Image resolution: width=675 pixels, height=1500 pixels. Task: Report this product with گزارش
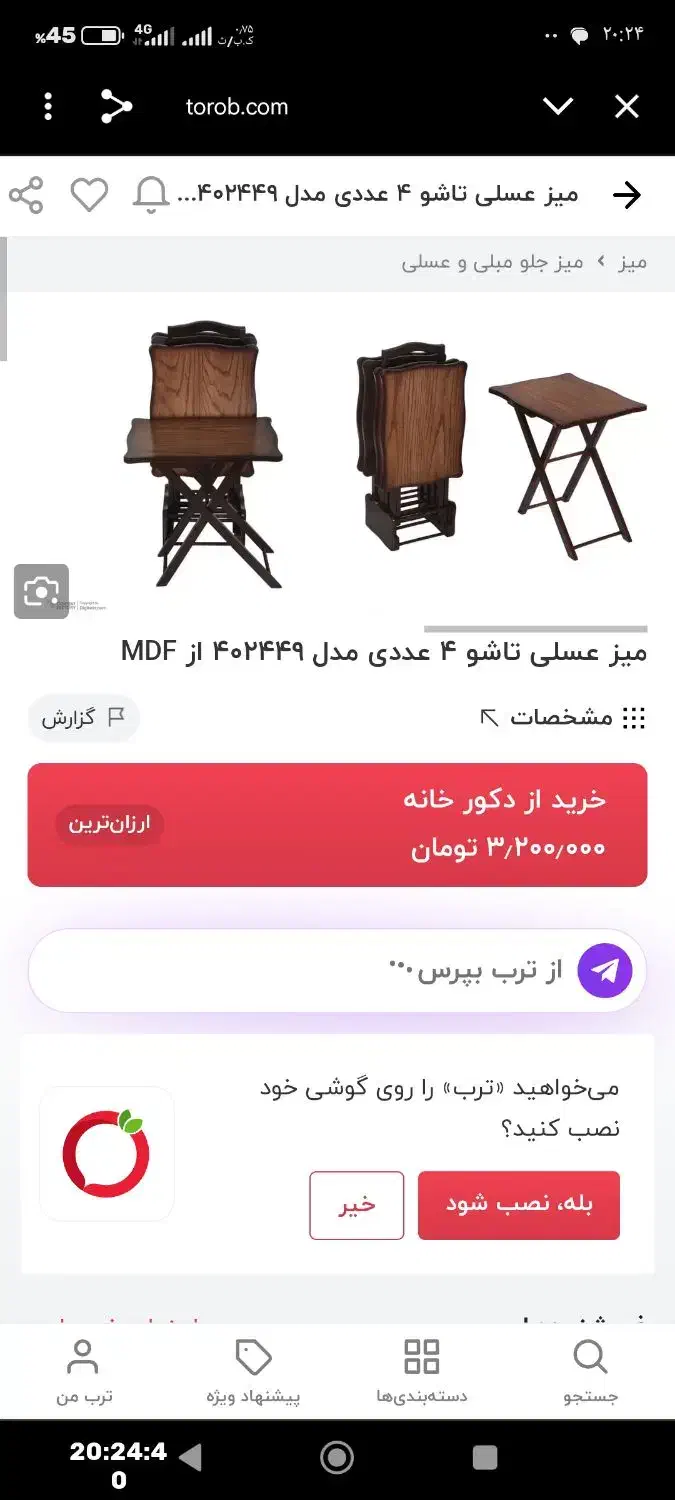(83, 718)
